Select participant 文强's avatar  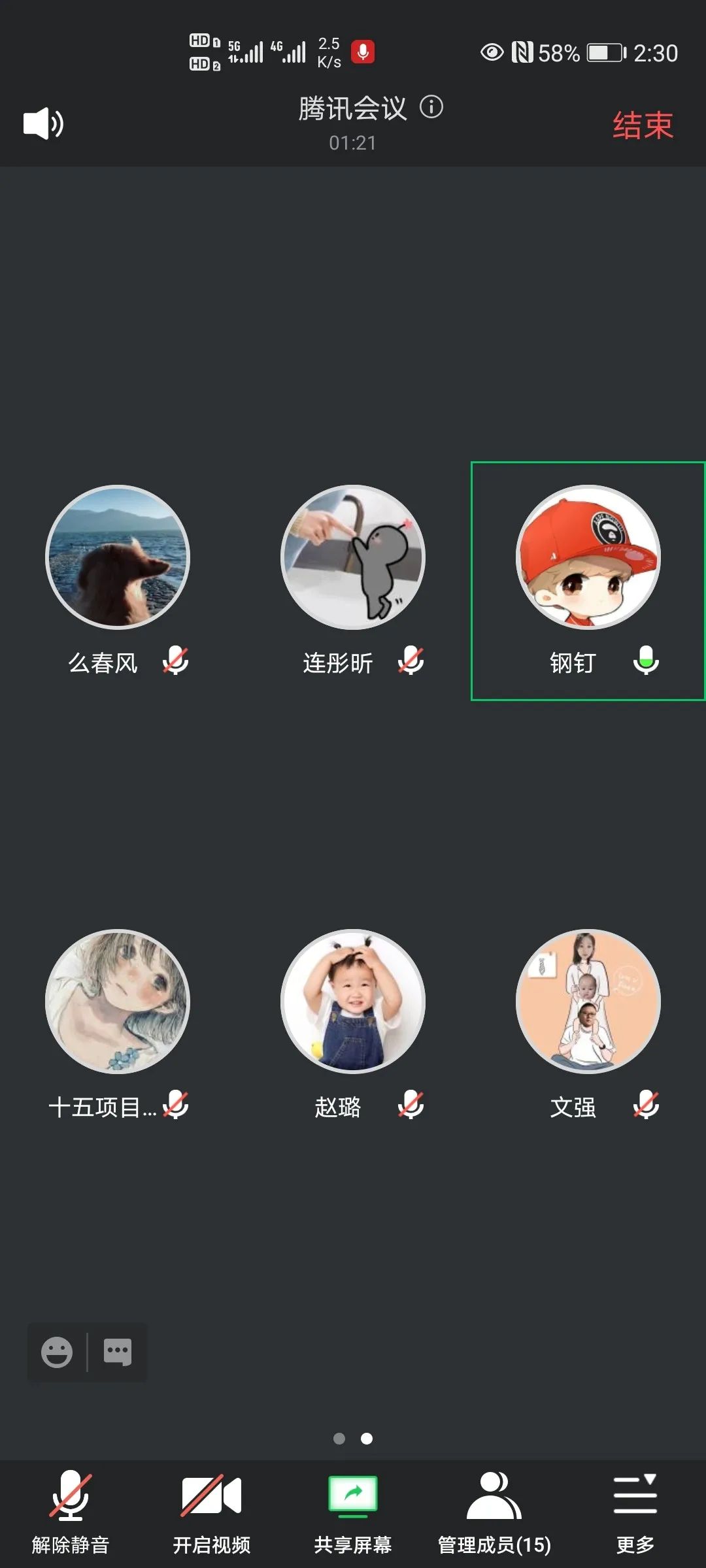pos(588,1001)
